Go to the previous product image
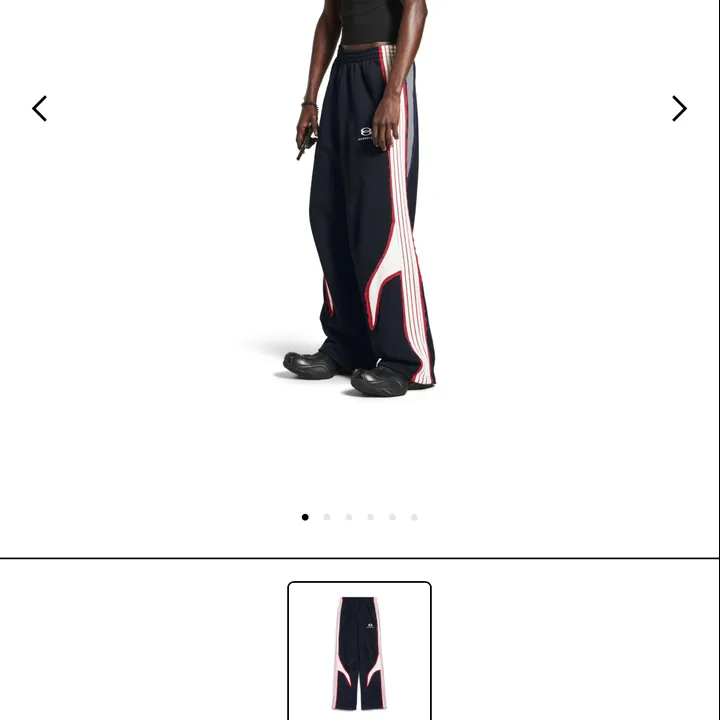720x720 pixels. [x=40, y=108]
